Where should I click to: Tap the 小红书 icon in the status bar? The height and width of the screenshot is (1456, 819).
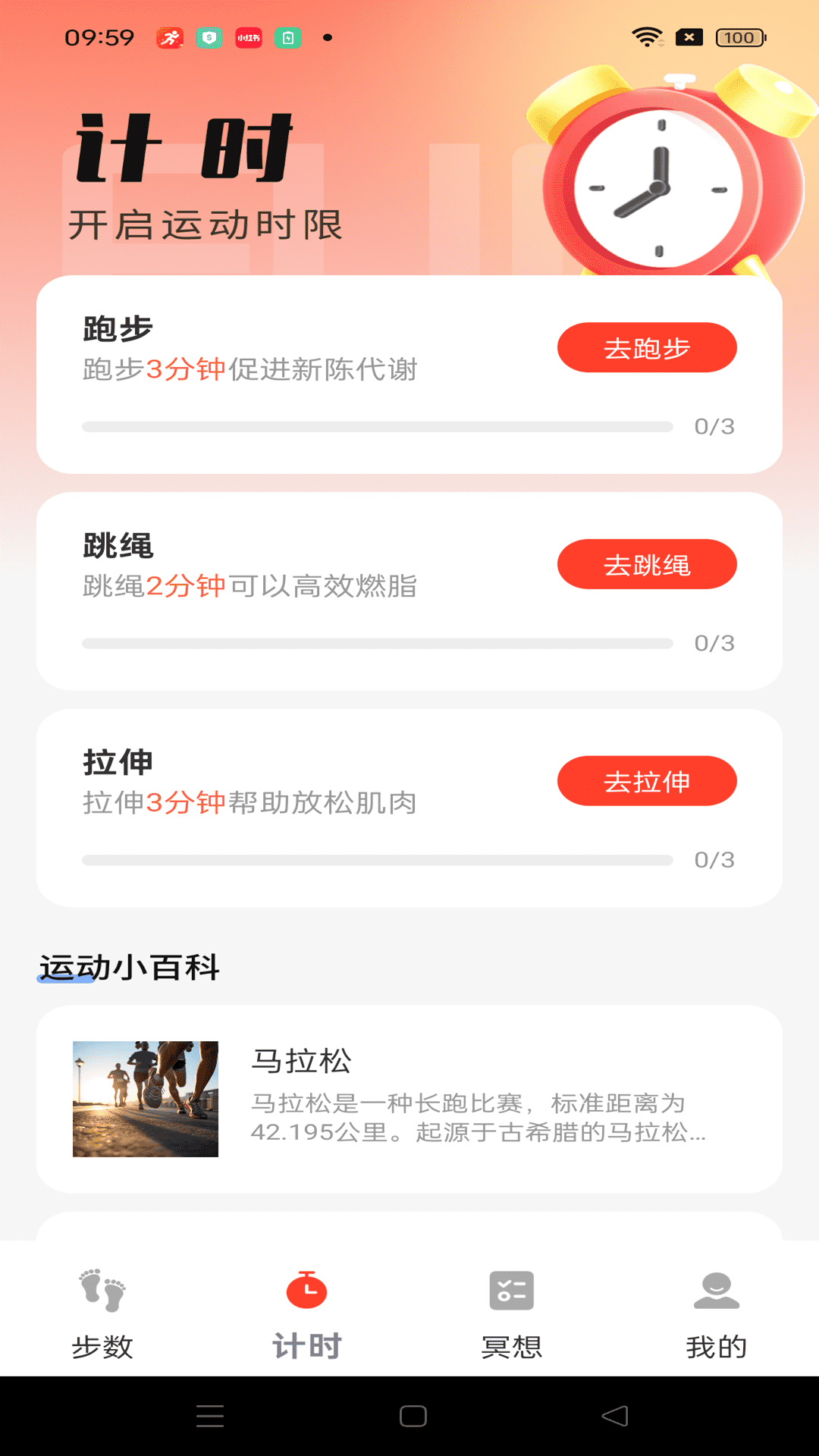tap(246, 36)
